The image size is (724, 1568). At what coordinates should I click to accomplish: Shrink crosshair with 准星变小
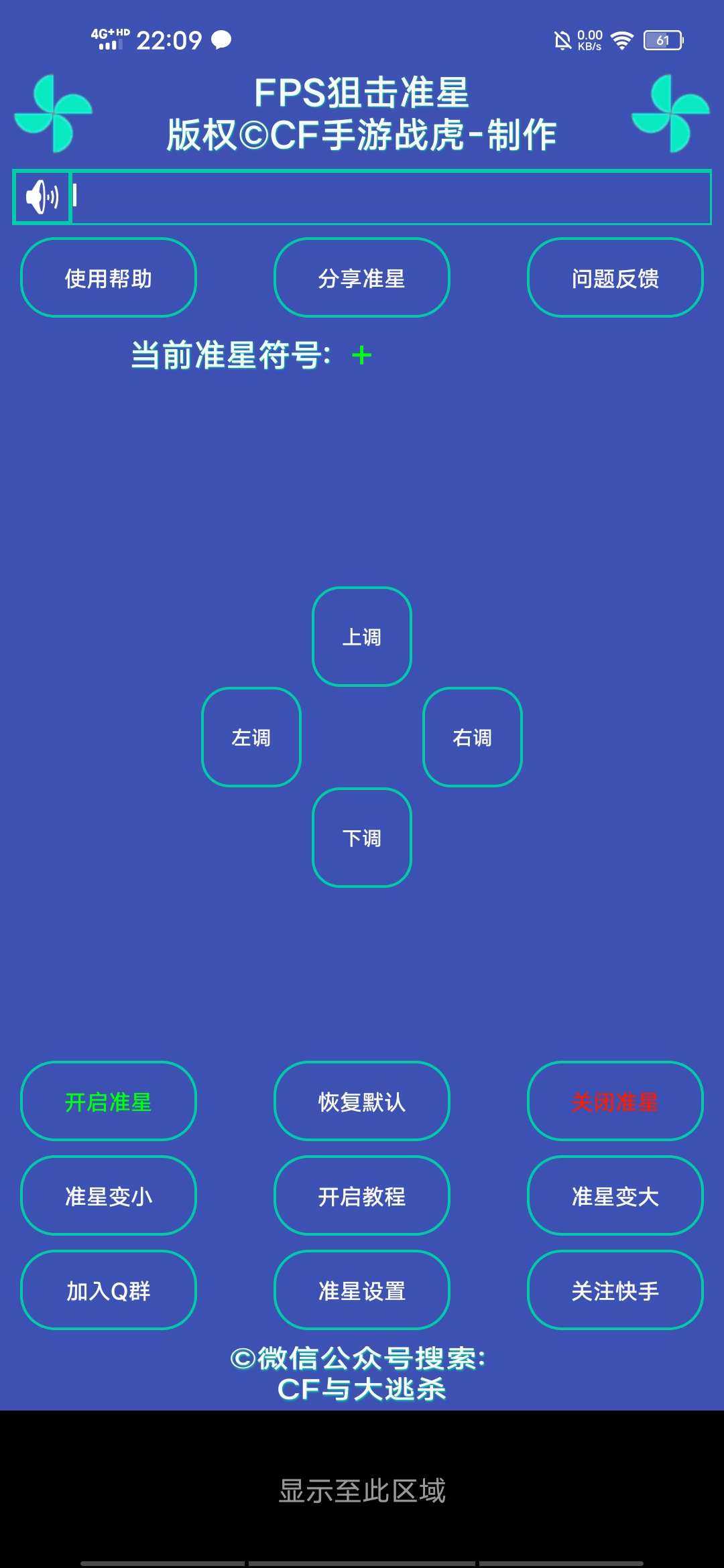coord(109,1195)
